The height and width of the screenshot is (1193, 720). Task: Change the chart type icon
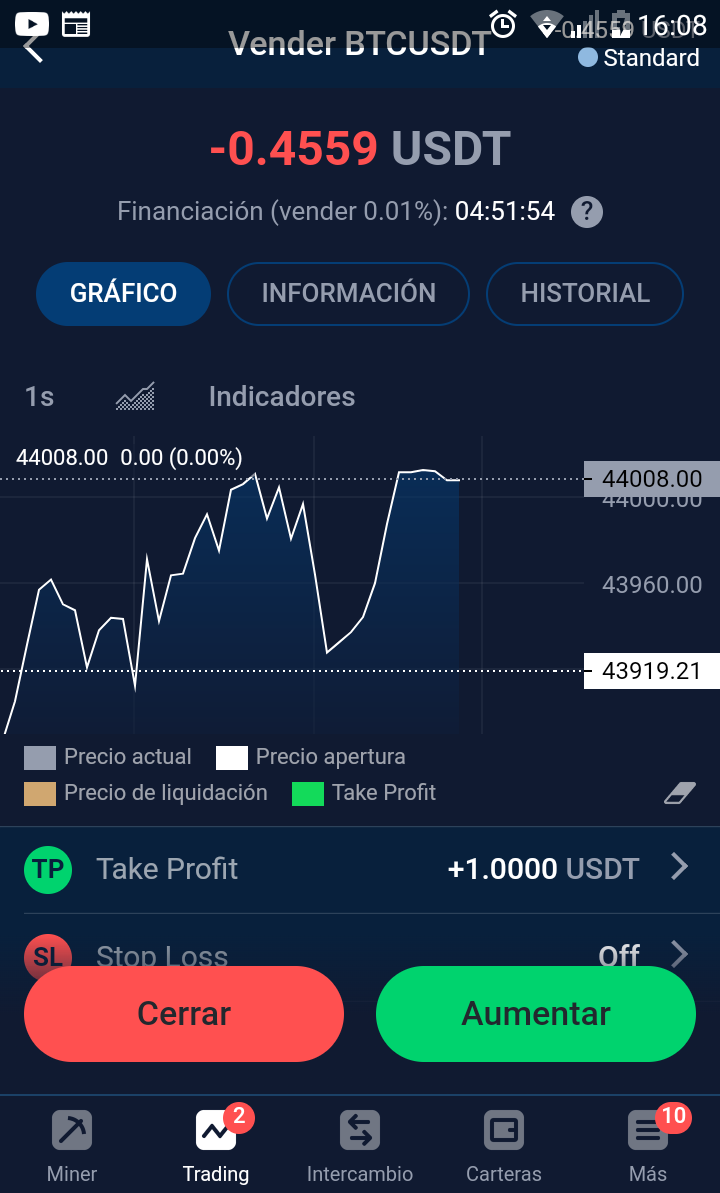coord(135,396)
